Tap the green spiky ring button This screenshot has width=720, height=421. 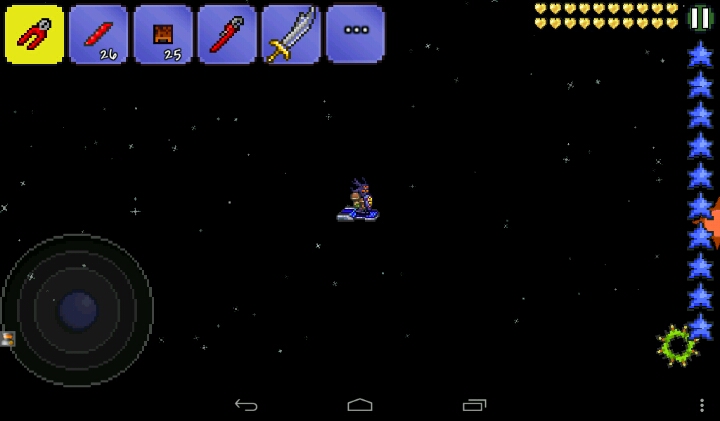tap(677, 346)
